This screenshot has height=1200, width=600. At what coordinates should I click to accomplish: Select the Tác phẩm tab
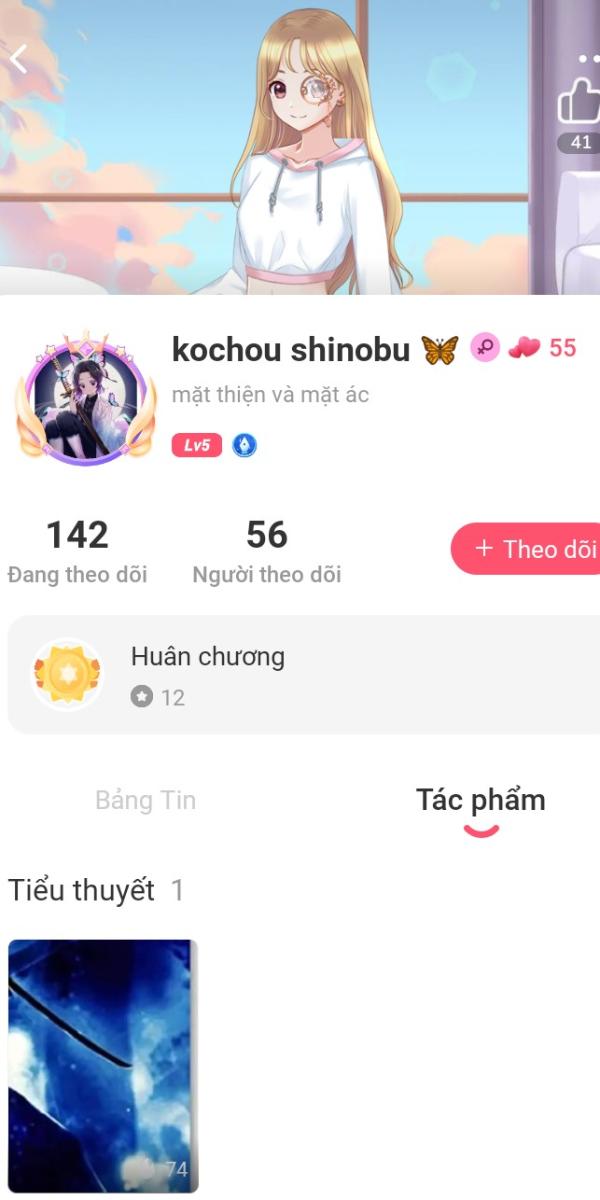tap(480, 801)
